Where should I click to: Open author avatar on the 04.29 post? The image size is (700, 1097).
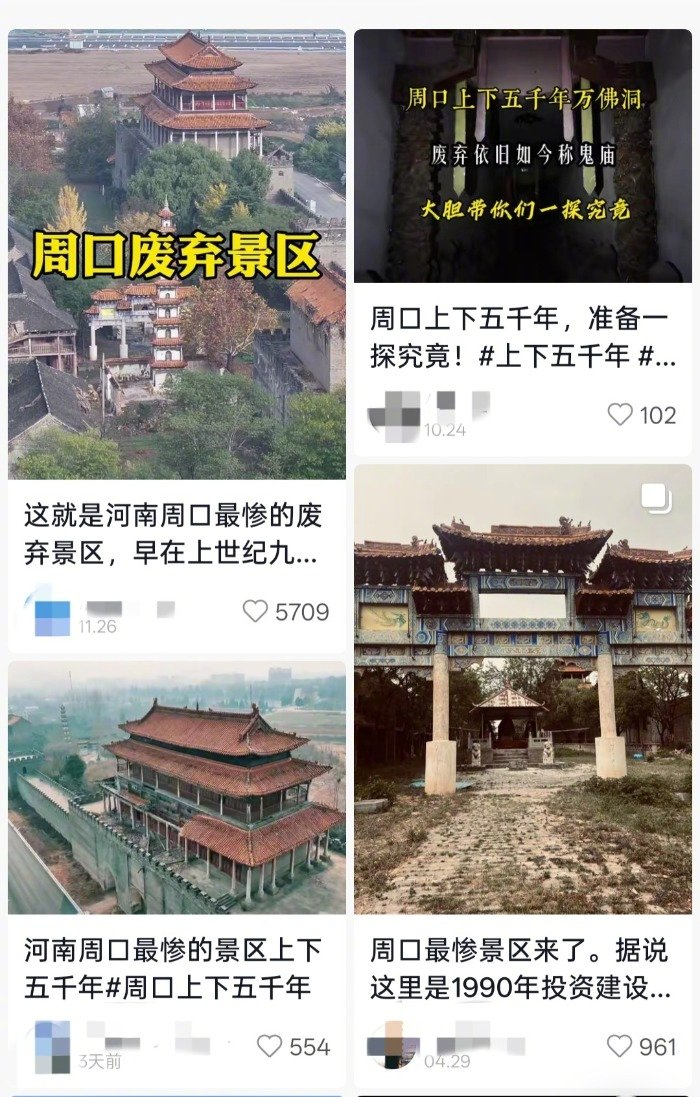point(393,1046)
